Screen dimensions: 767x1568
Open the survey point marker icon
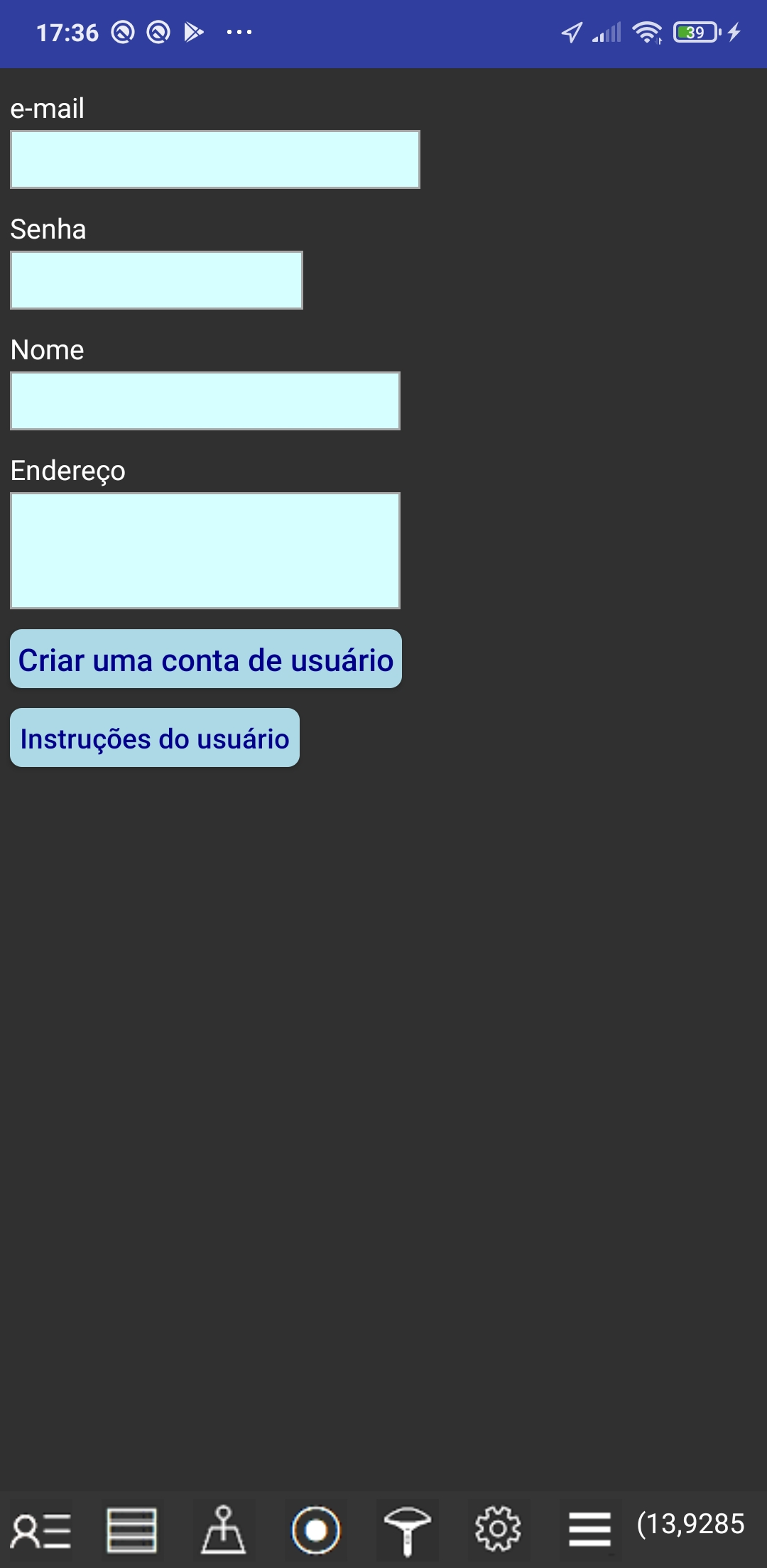point(224,1530)
